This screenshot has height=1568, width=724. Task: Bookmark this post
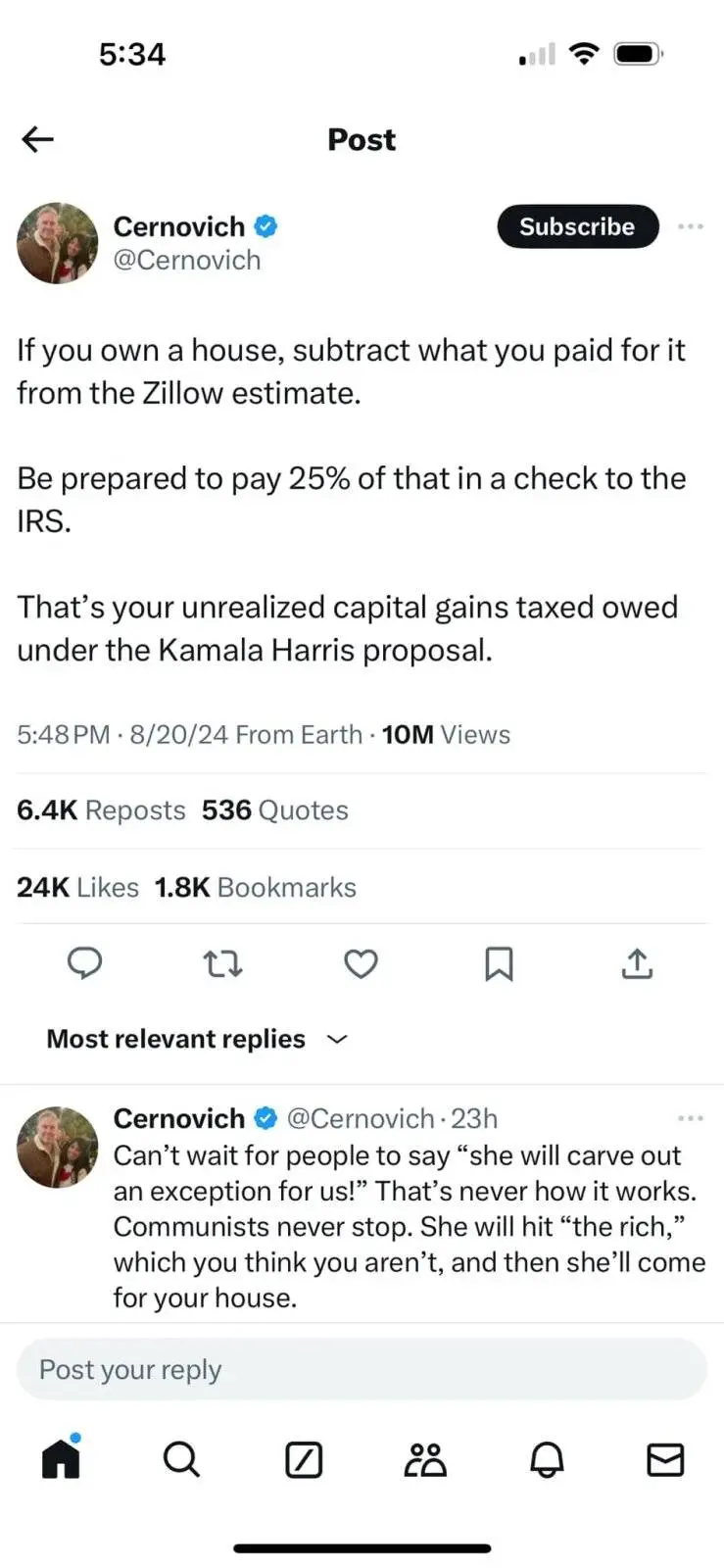(x=499, y=964)
